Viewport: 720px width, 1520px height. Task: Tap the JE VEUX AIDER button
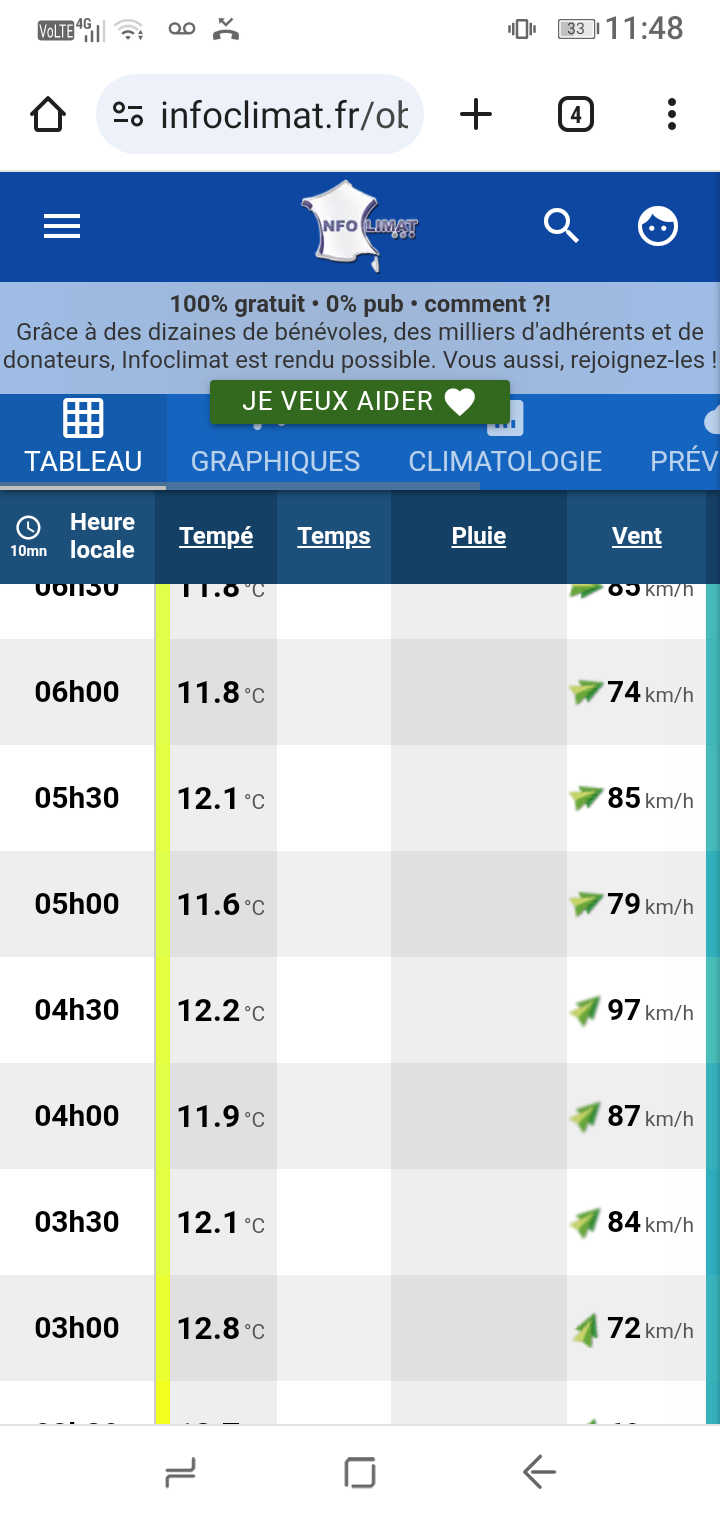[x=359, y=402]
